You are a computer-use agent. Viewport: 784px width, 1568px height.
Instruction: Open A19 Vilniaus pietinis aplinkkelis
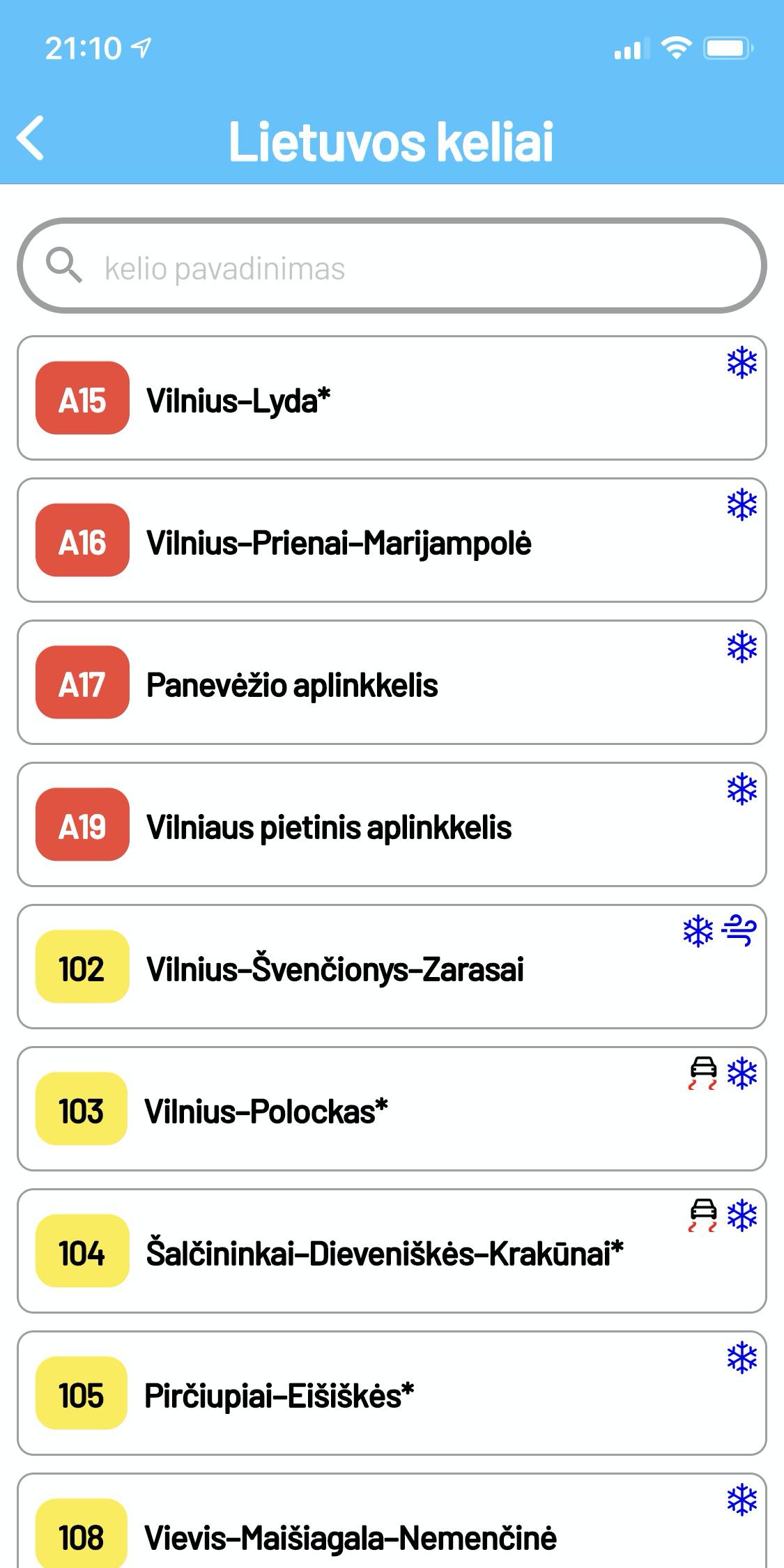click(392, 825)
